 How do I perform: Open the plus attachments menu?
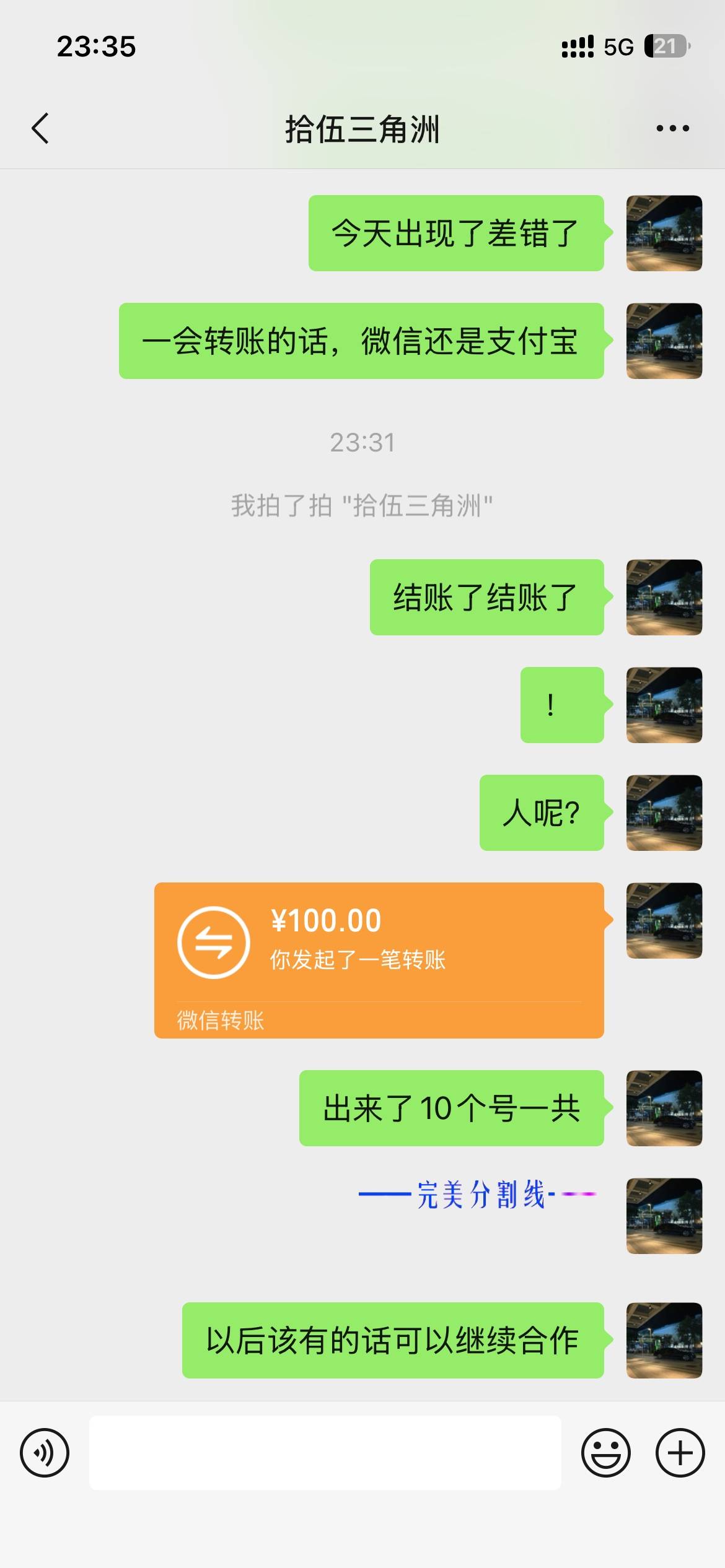coord(680,1453)
